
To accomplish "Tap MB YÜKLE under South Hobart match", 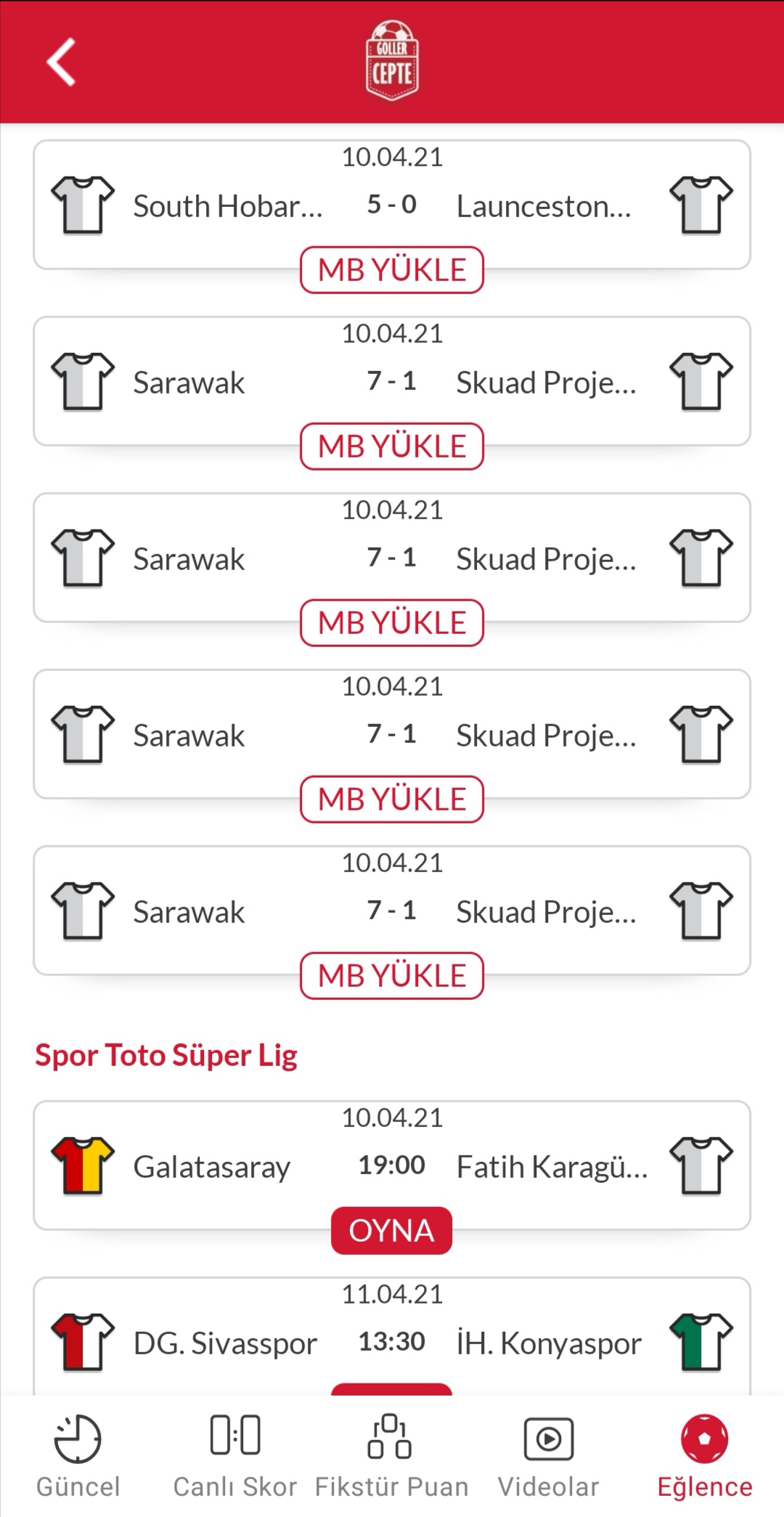I will click(392, 270).
